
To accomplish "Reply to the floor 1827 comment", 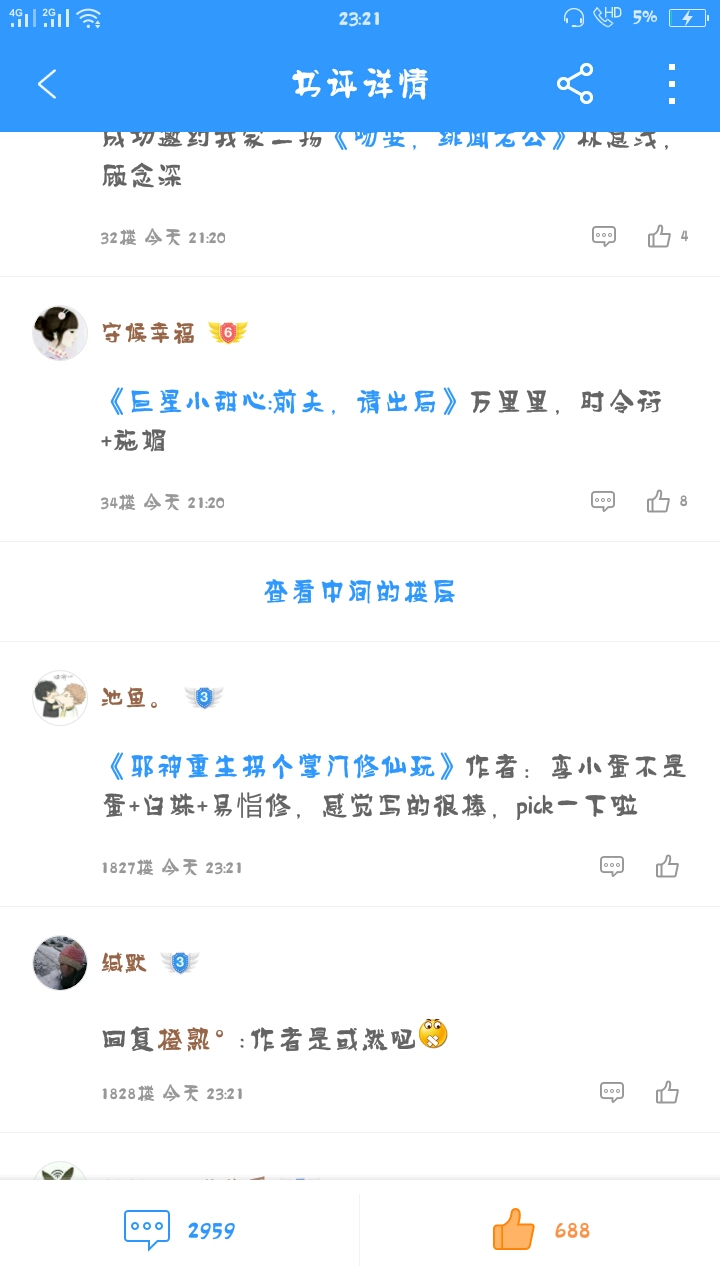I will tap(612, 867).
